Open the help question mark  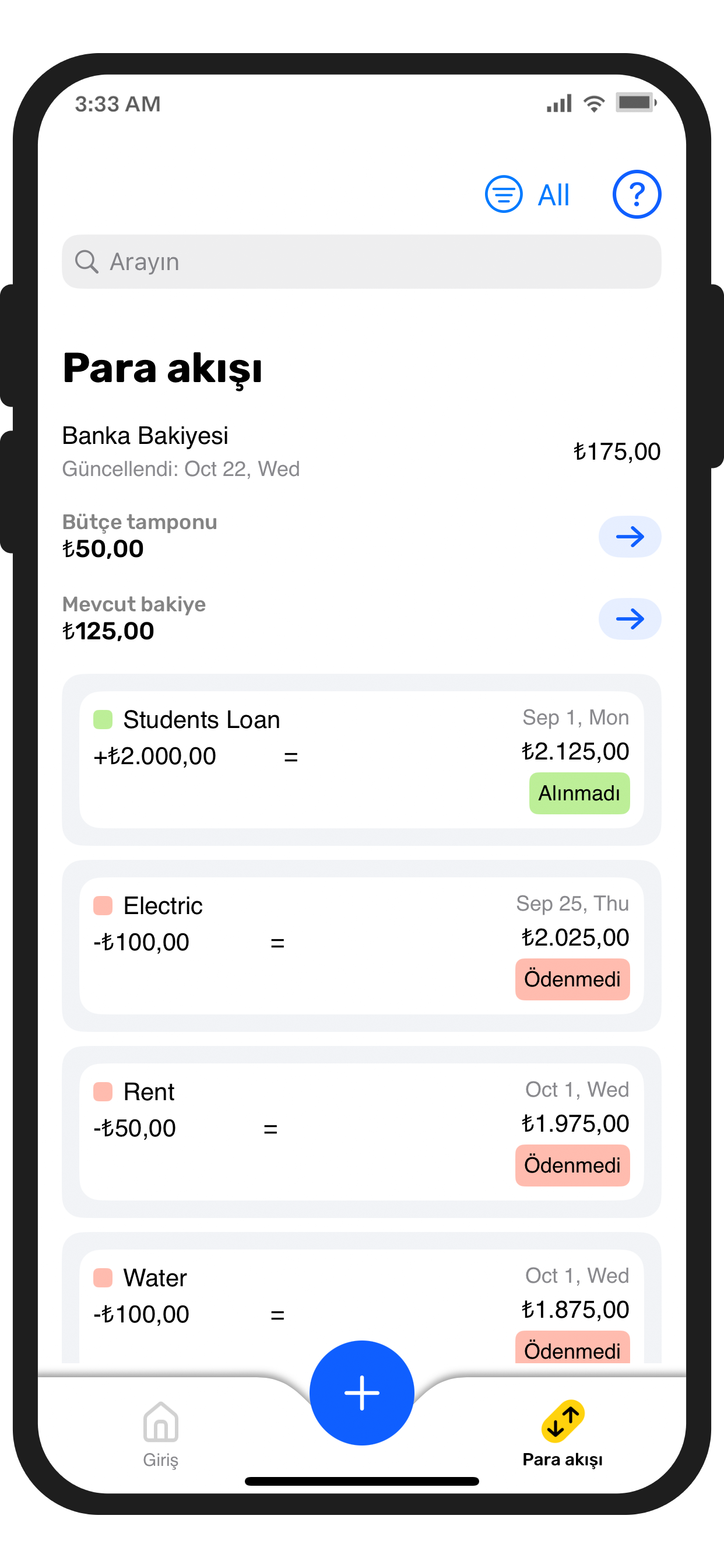(636, 195)
